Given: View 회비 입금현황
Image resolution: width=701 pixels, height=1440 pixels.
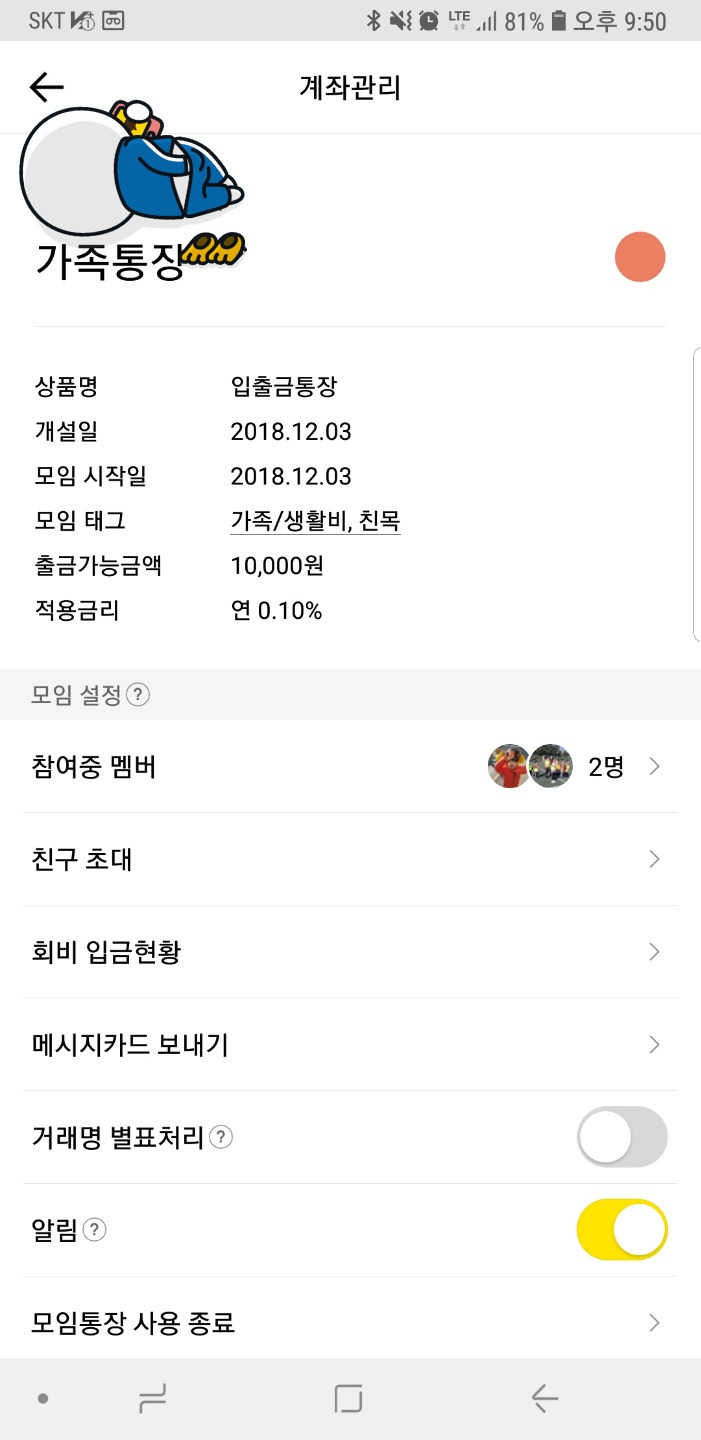Looking at the screenshot, I should click(350, 952).
